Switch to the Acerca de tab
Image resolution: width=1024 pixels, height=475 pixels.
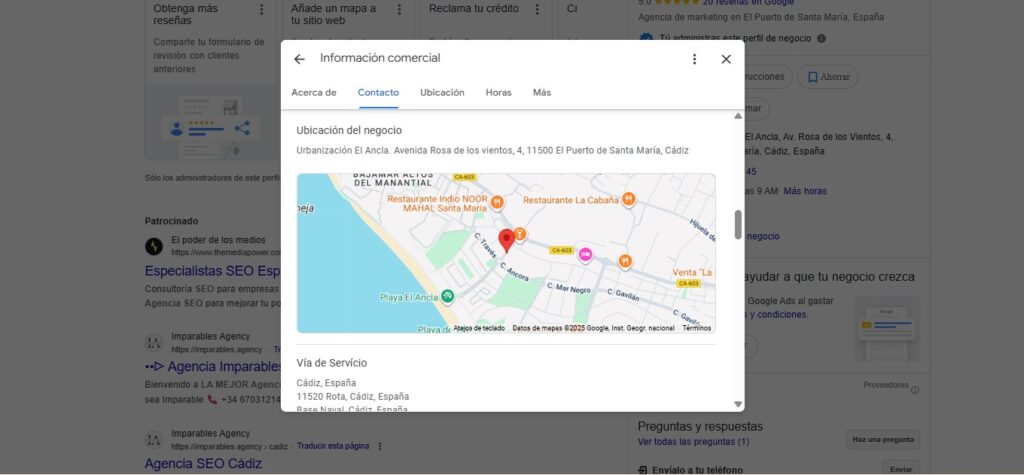[x=313, y=93]
